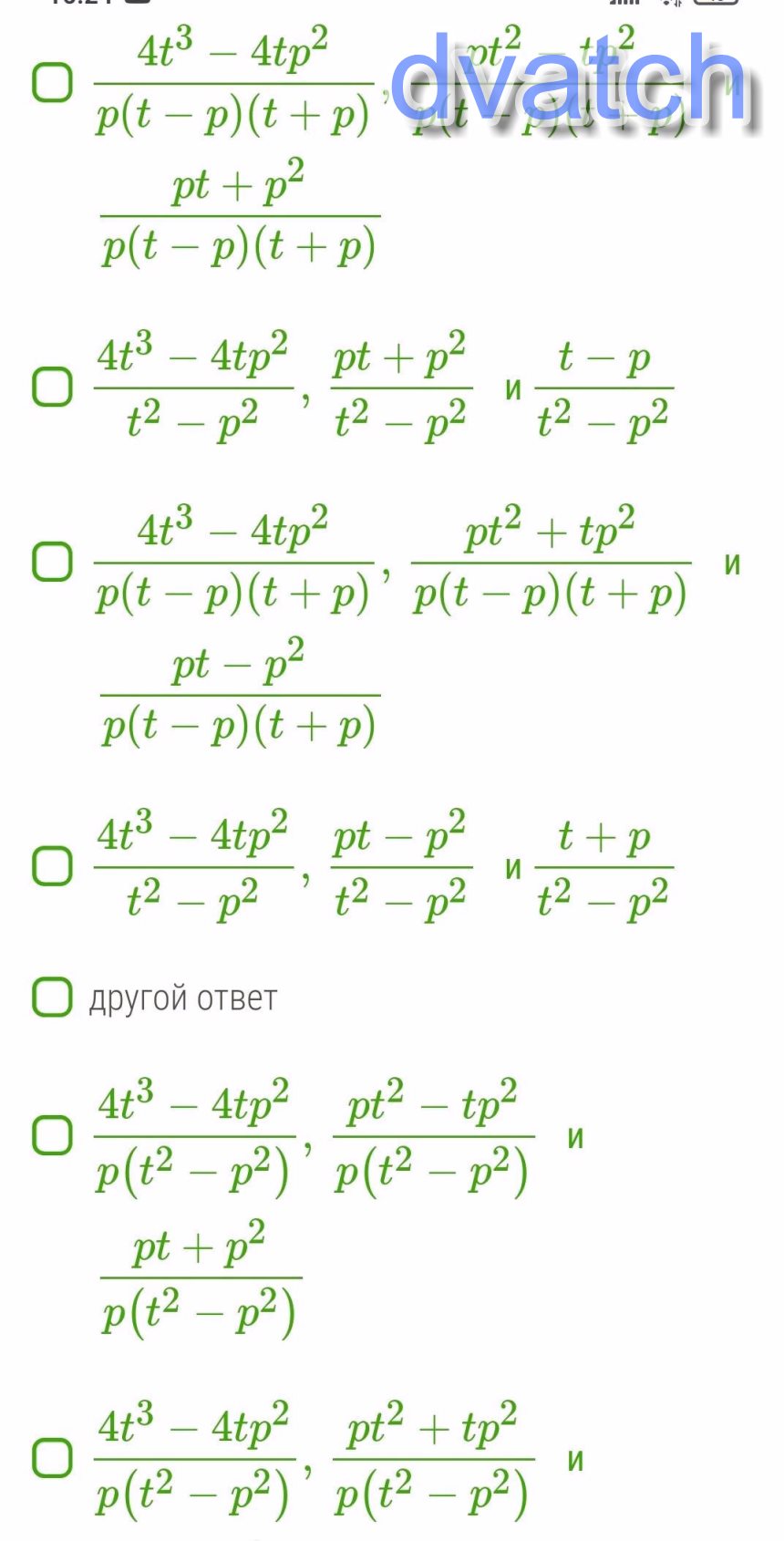The height and width of the screenshot is (1541, 784).
Task: Tick the p(t−p)(t+p) option containing pt − p²
Action: click(x=52, y=562)
